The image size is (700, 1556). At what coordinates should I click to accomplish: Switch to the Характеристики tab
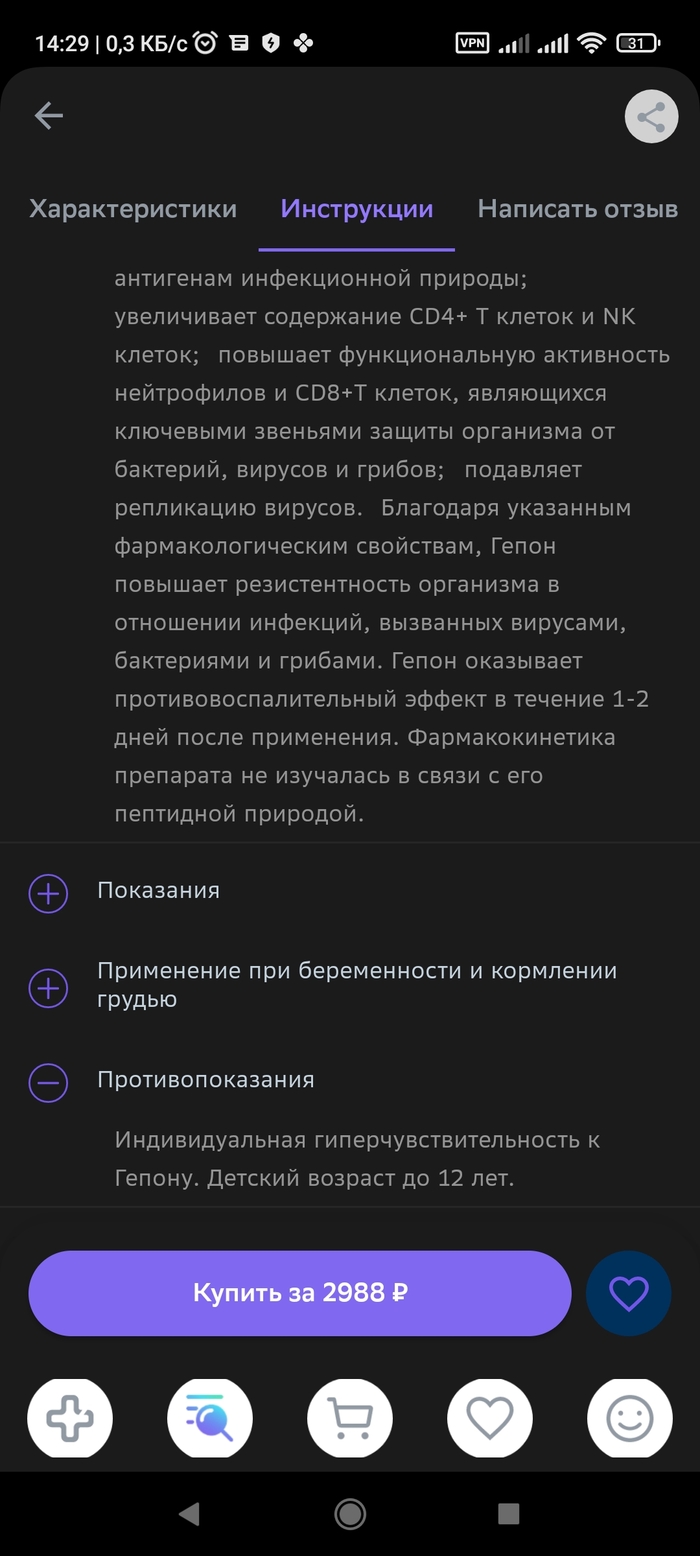tap(133, 209)
